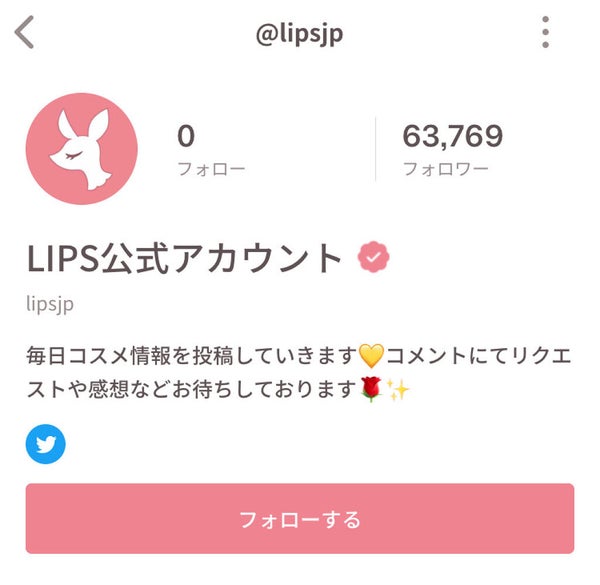Open the linked Twitter account icon

point(46,444)
